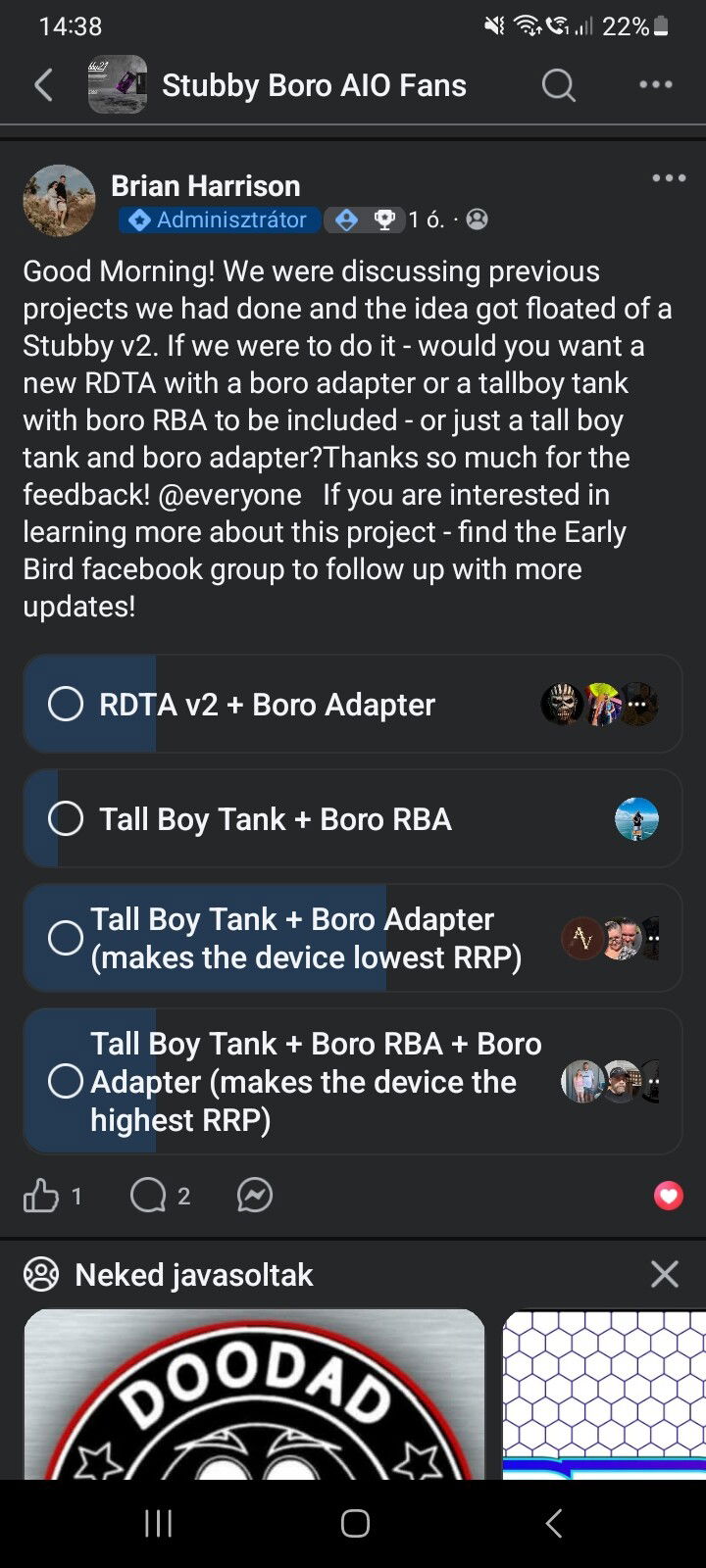The height and width of the screenshot is (1568, 706).
Task: Choose the Tall Boy Tank + Boro Adapter lowest RRP option
Action: pos(66,938)
